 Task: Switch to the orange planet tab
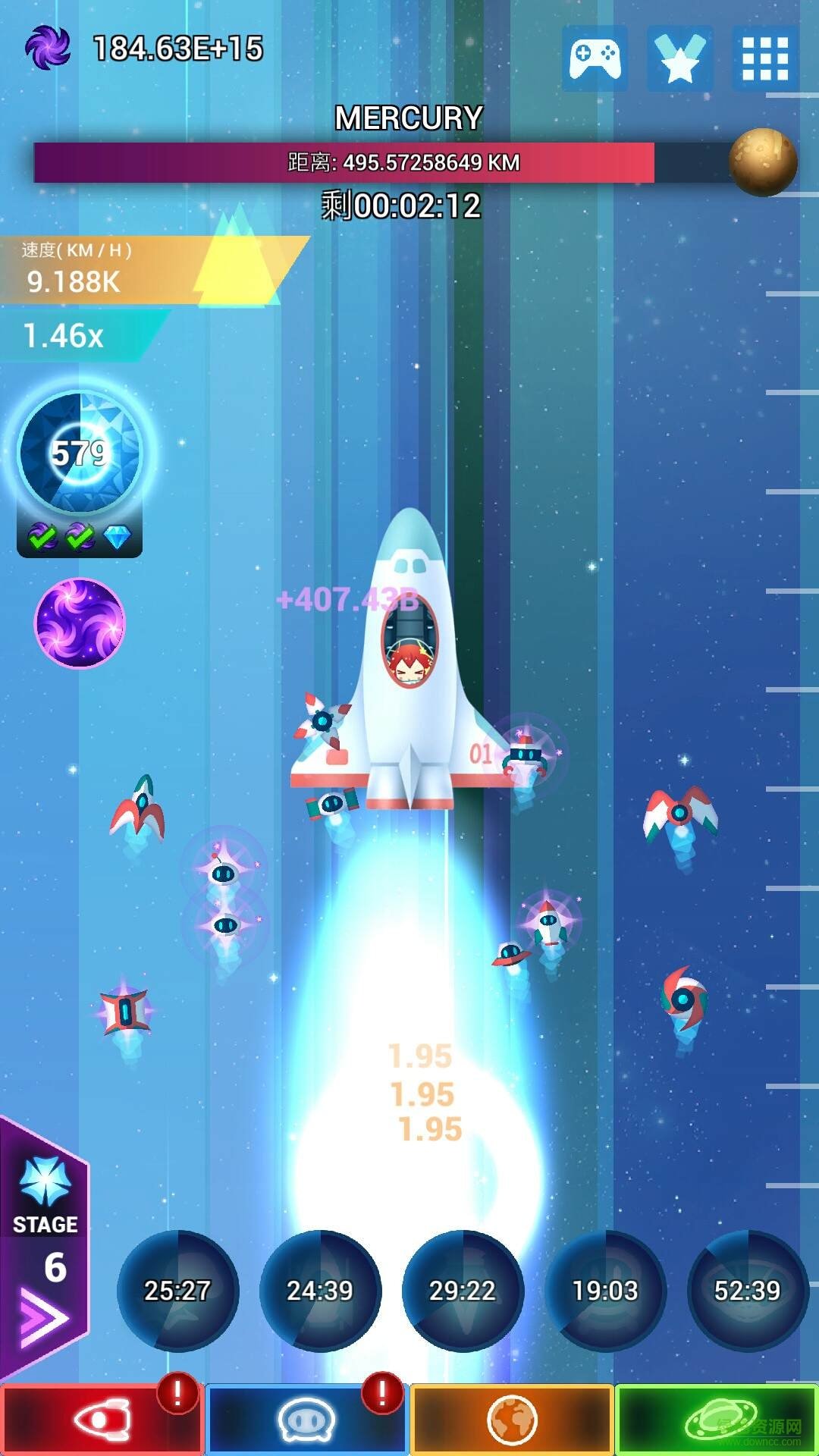pyautogui.click(x=512, y=1420)
